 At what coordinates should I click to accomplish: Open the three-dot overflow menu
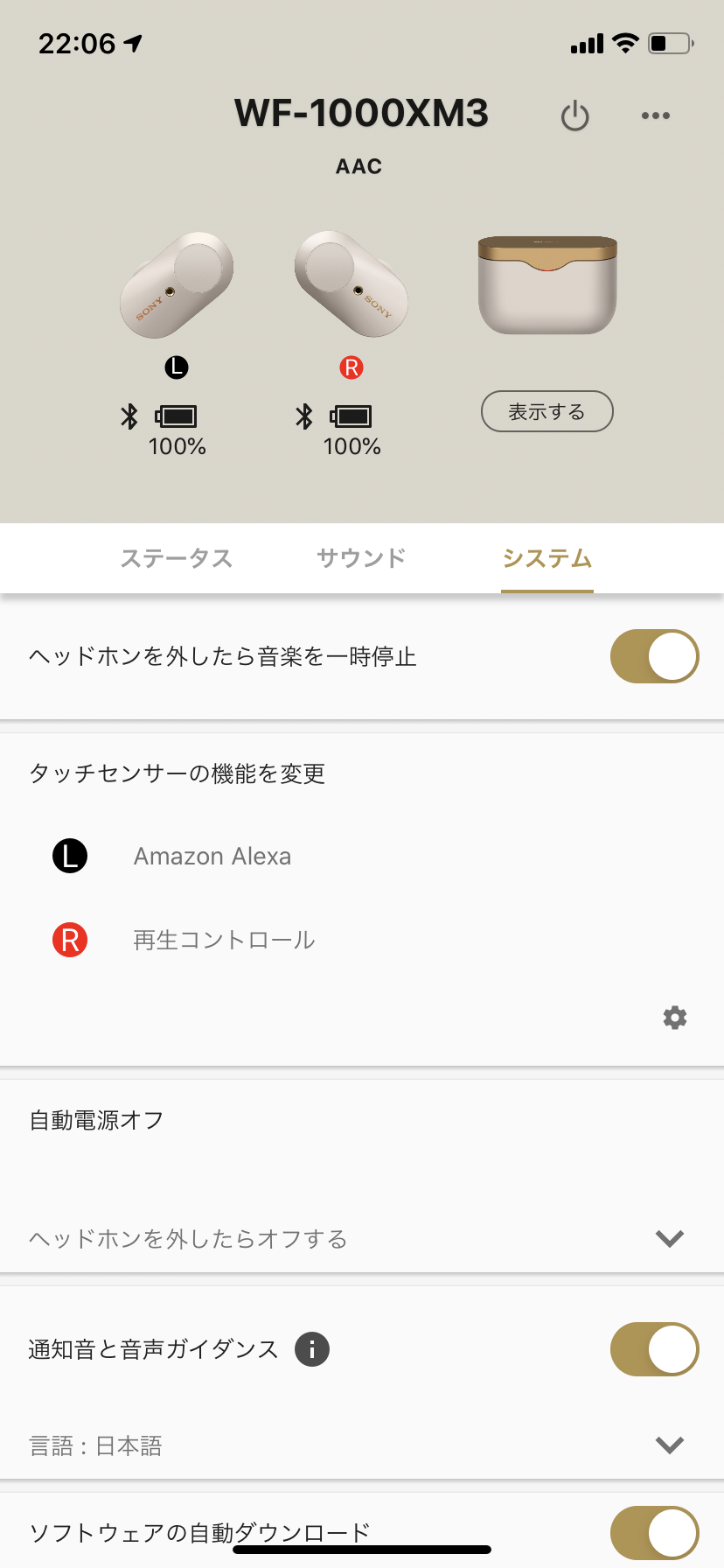[x=655, y=115]
